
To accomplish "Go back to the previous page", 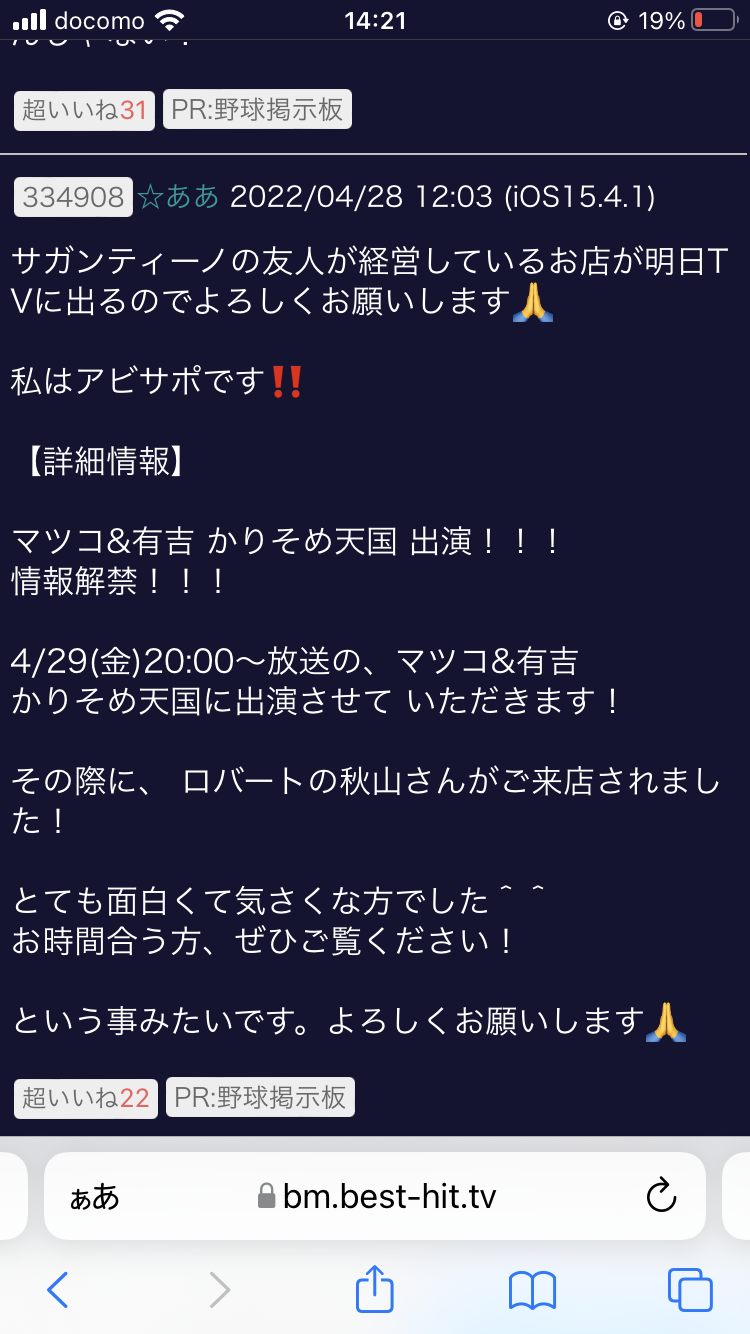I will [58, 1290].
